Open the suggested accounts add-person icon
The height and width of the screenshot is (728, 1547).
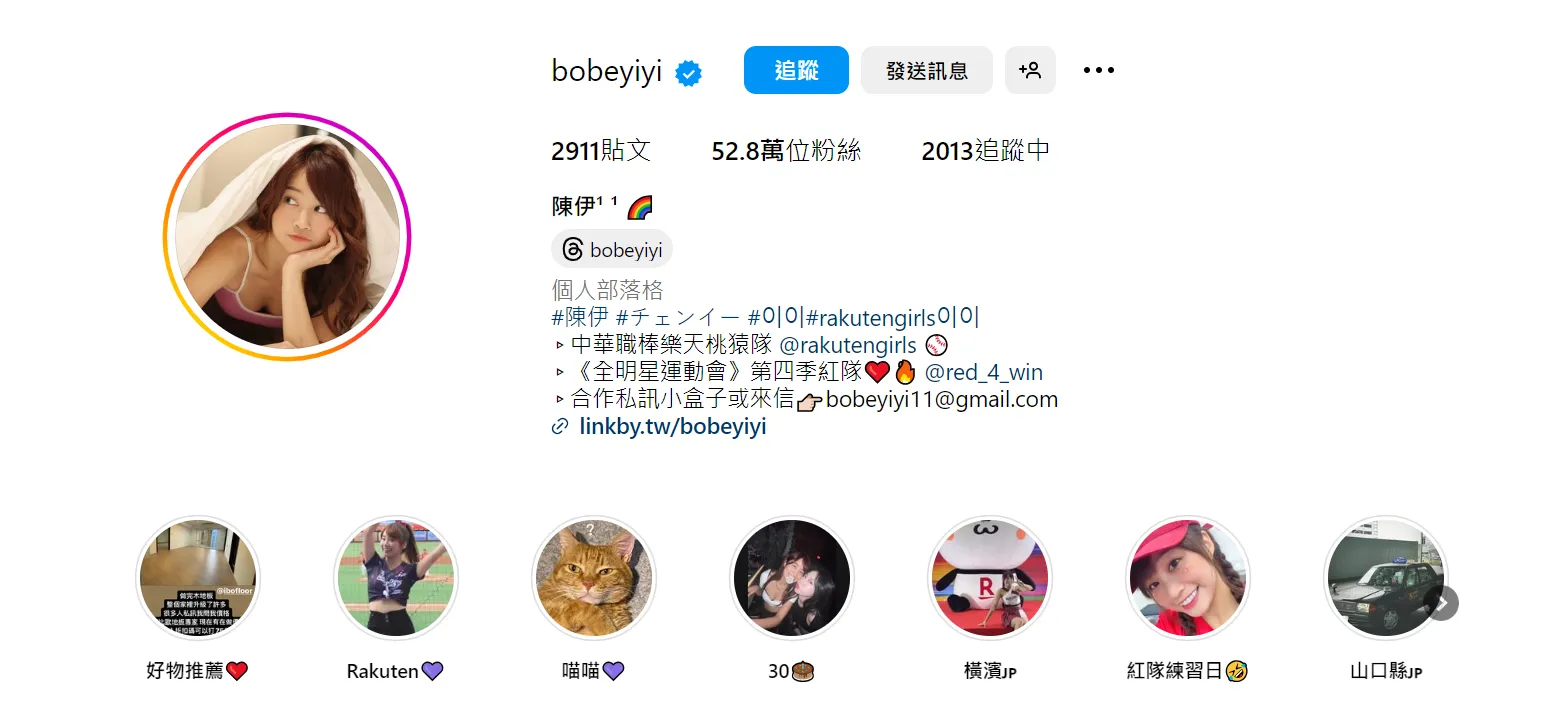coord(1030,70)
